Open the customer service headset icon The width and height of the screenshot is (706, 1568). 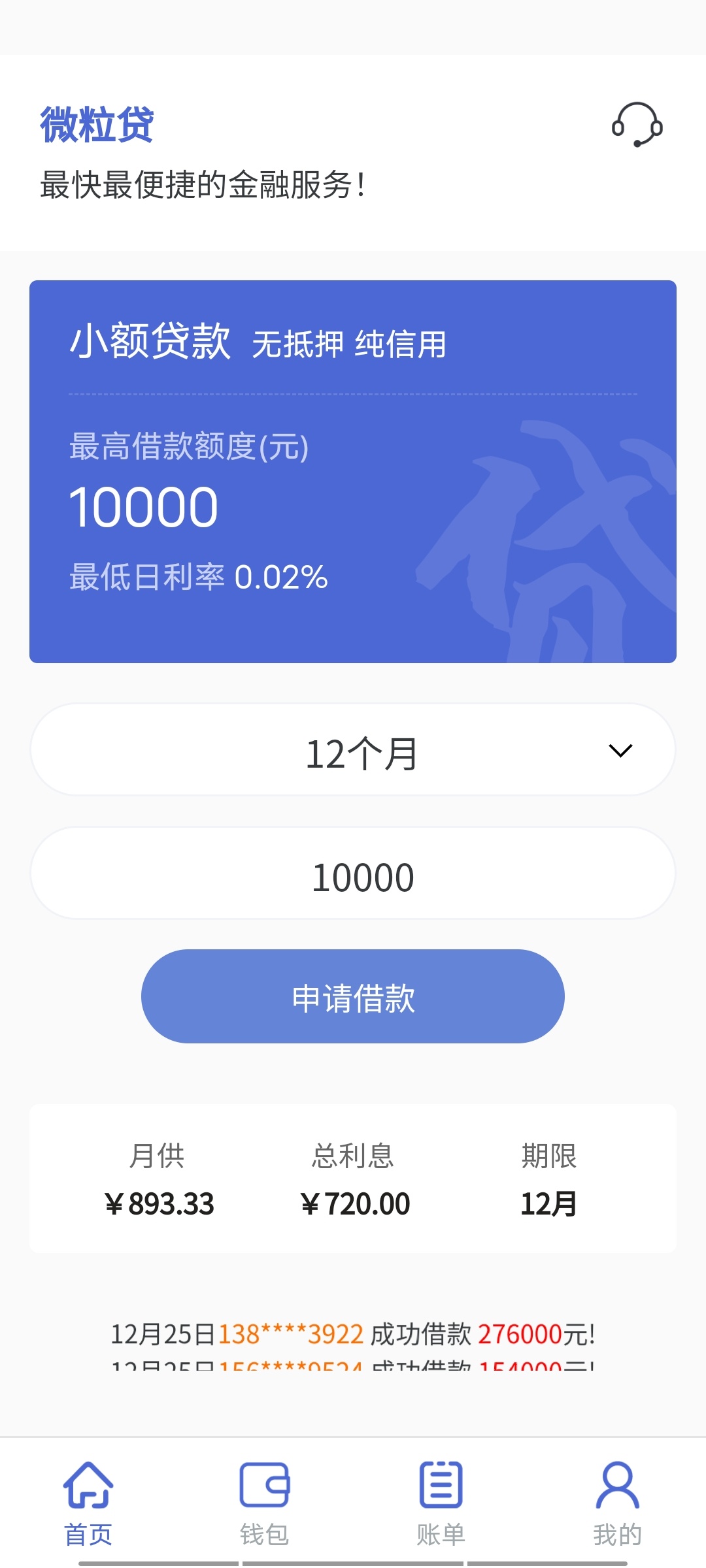(637, 124)
